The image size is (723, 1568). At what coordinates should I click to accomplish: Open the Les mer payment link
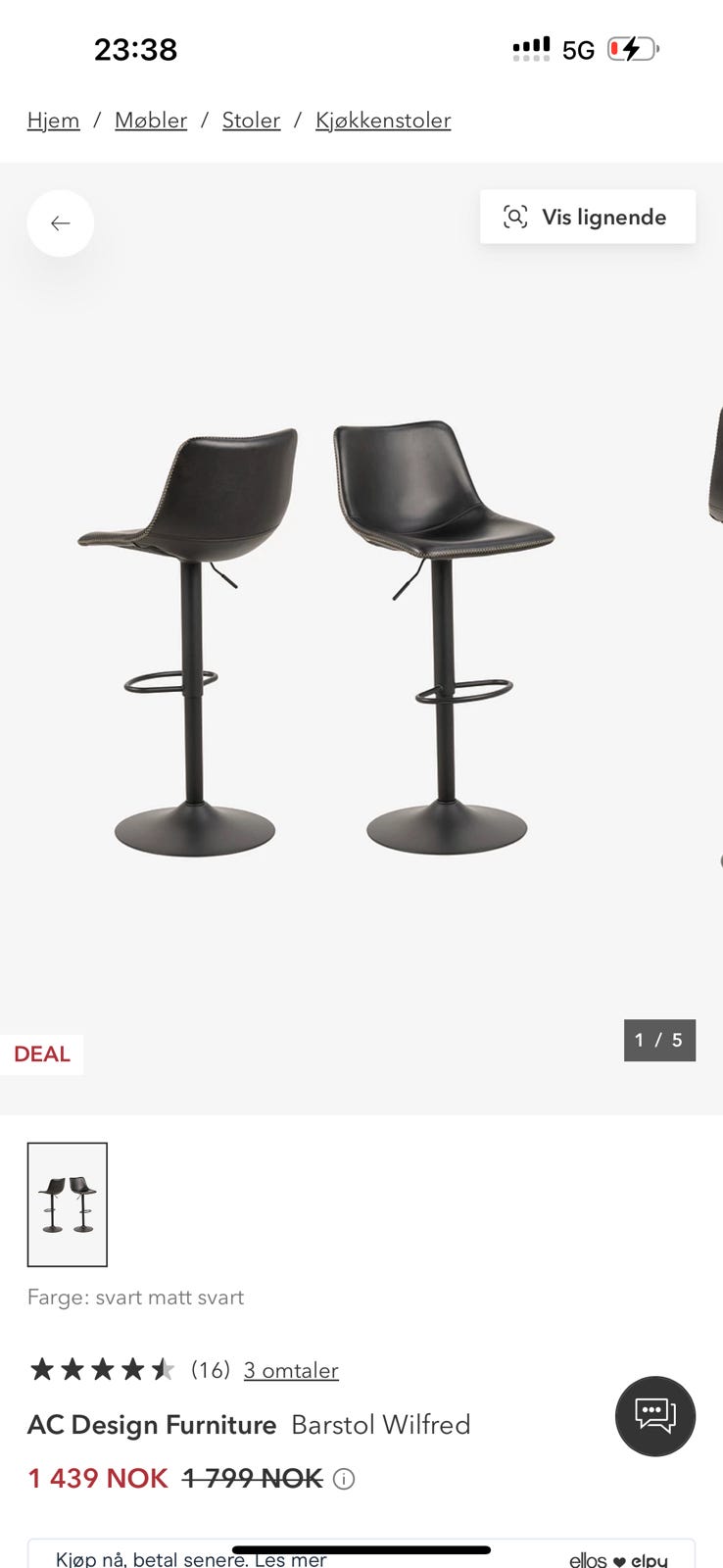click(x=291, y=1559)
